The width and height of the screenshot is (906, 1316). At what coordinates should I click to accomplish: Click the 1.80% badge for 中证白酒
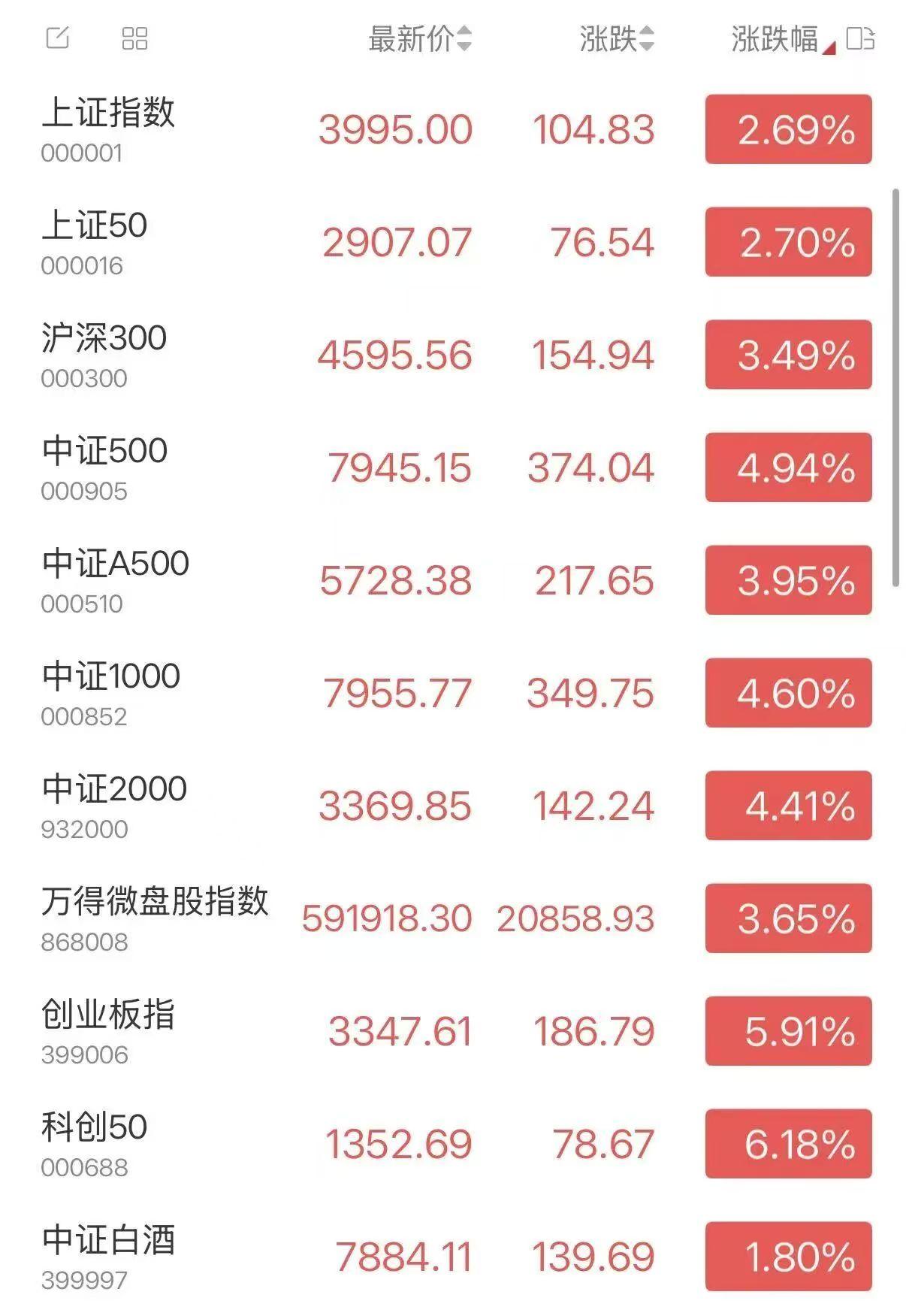pos(787,1255)
